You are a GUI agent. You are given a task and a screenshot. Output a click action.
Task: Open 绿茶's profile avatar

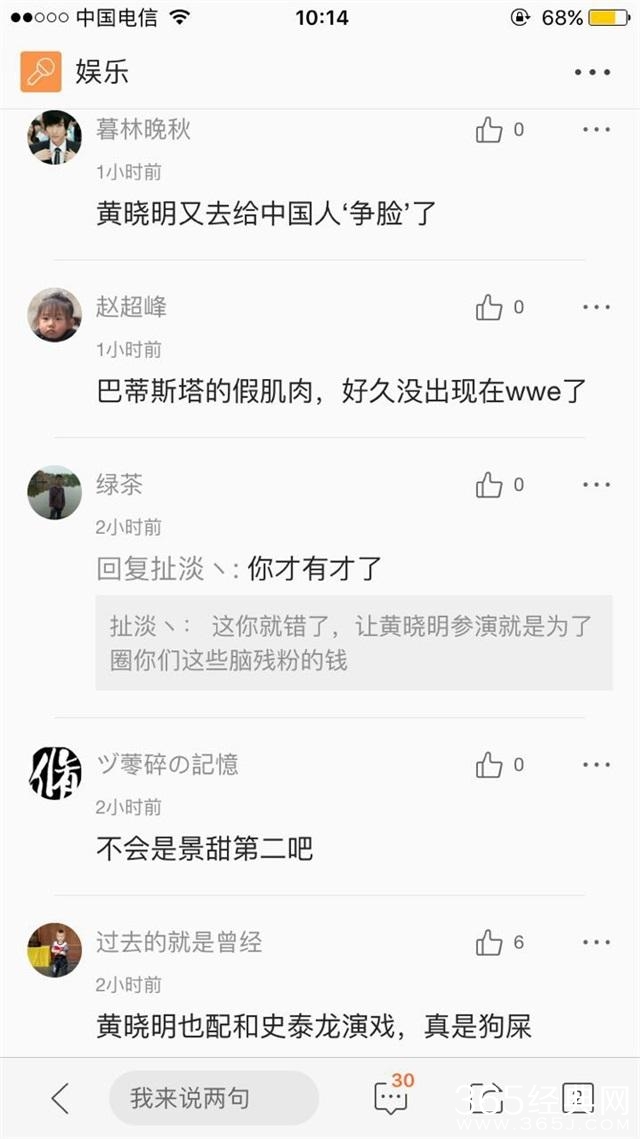click(x=54, y=492)
